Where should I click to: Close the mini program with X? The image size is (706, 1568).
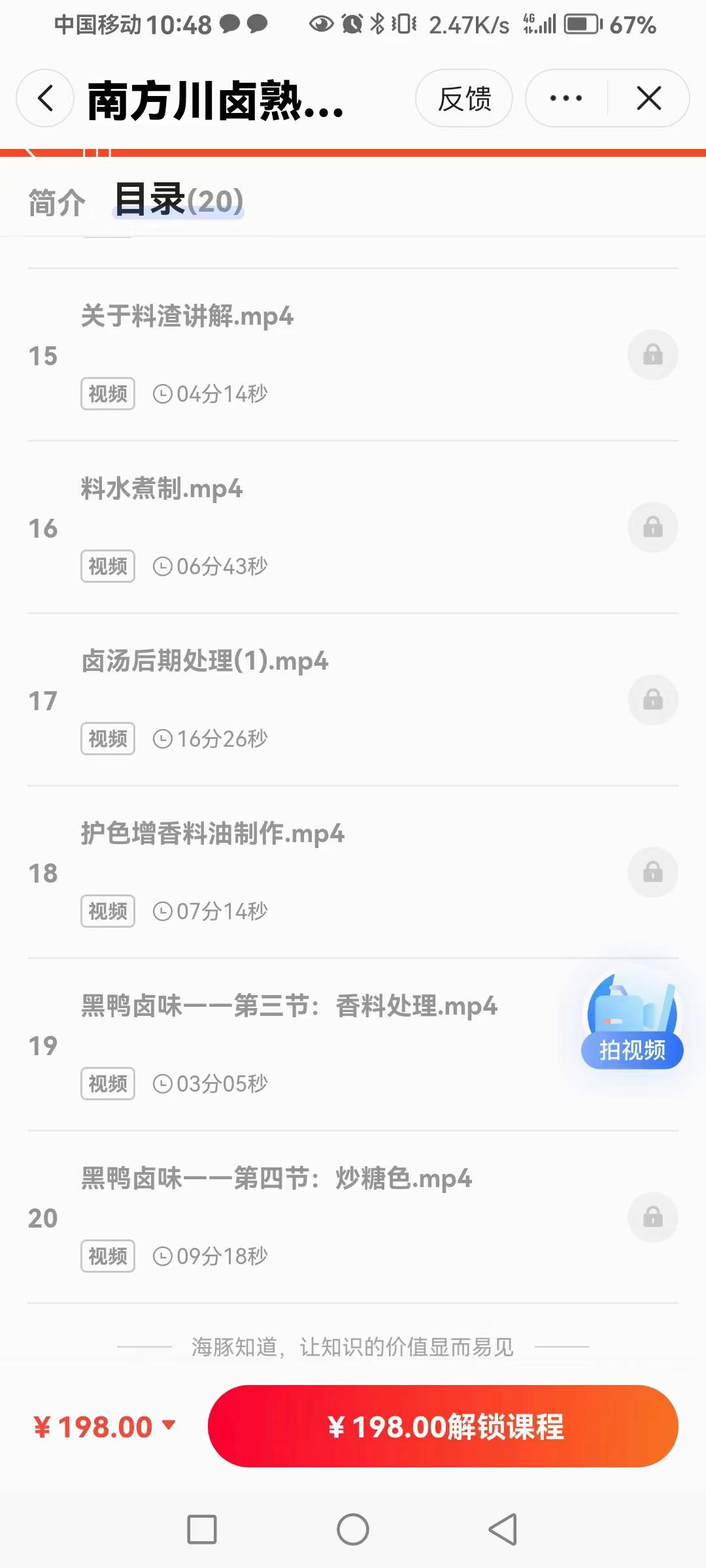click(648, 99)
